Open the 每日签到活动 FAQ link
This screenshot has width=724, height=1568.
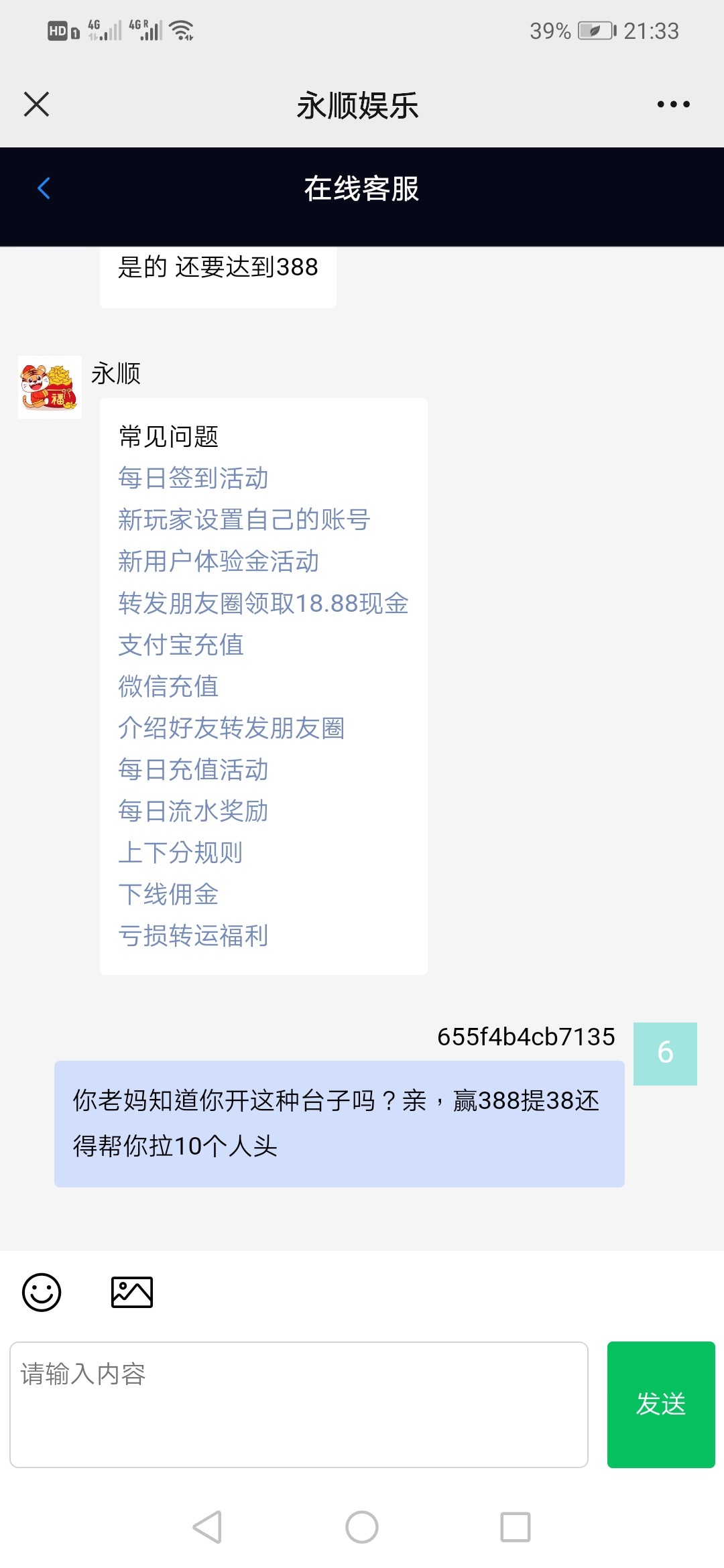point(192,478)
